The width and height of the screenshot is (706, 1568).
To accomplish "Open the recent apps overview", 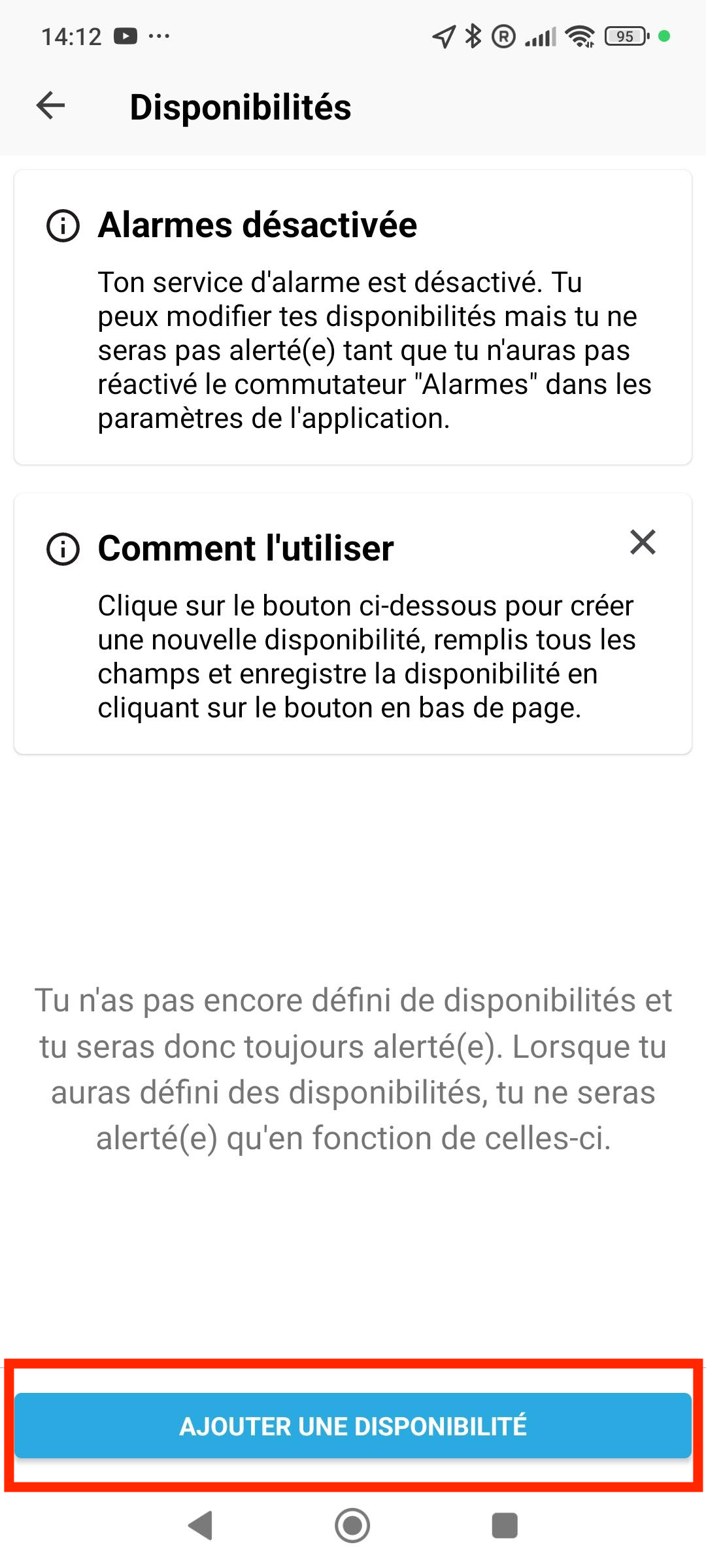I will point(504,1526).
